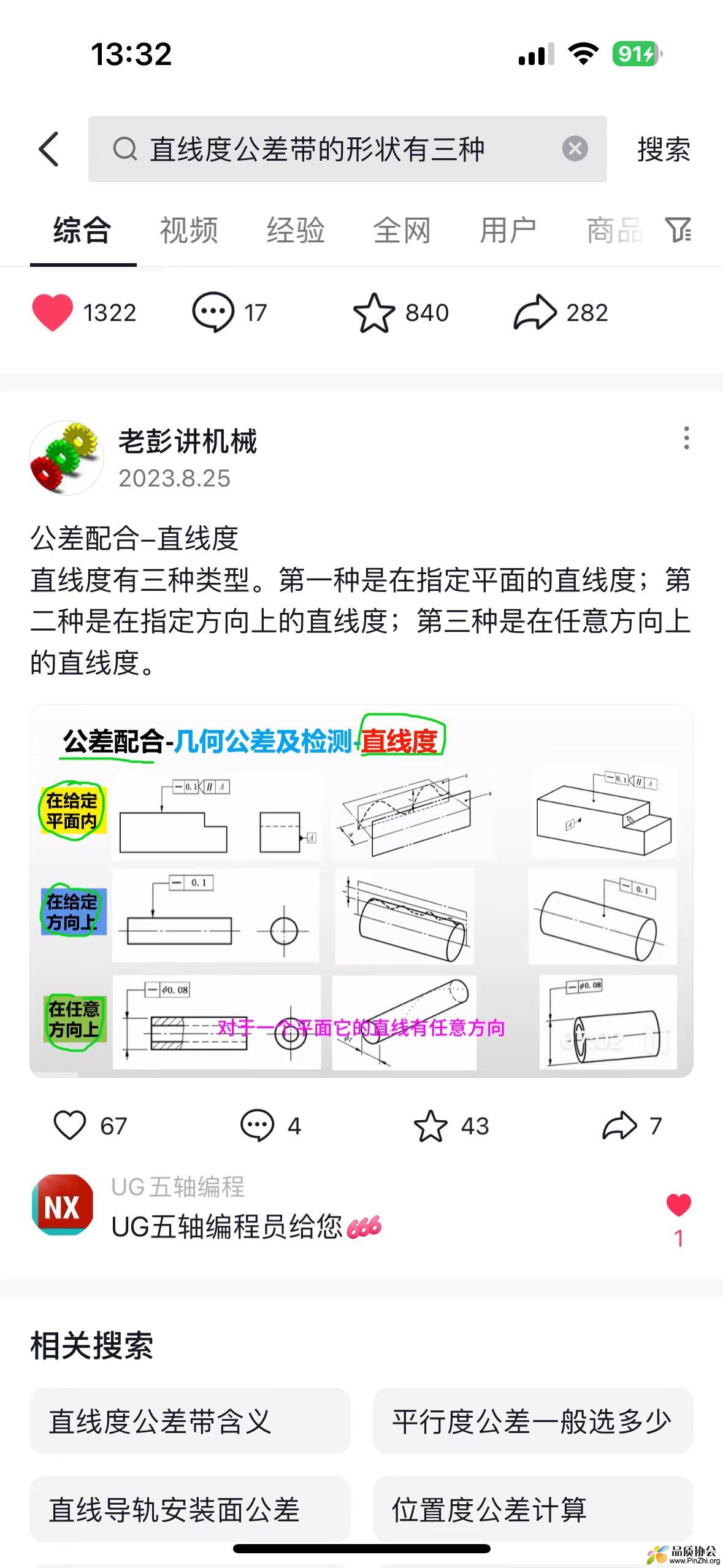Switch to the 视频 tab
The image size is (723, 1568).
point(189,231)
